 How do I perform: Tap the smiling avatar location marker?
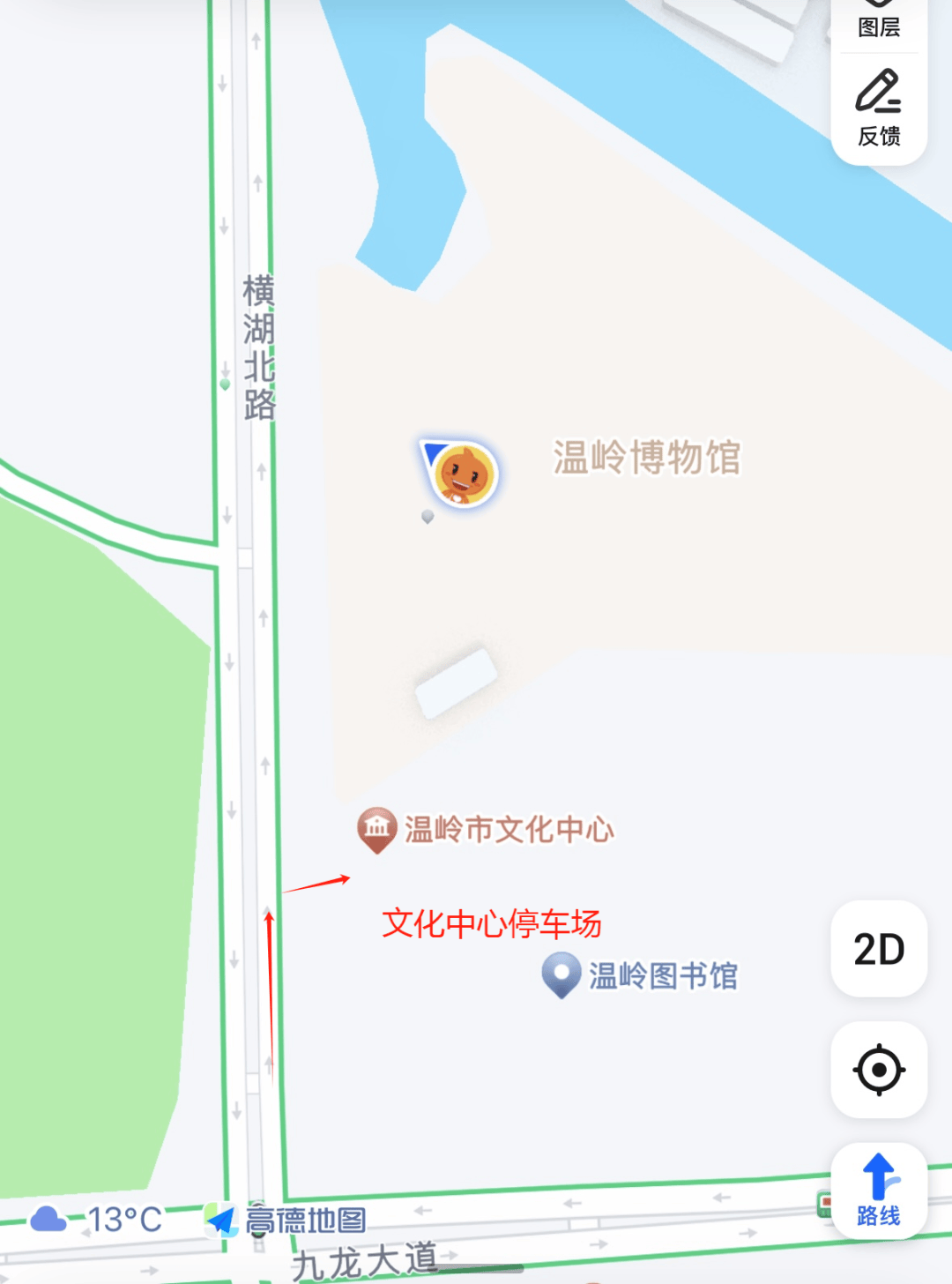coord(459,474)
